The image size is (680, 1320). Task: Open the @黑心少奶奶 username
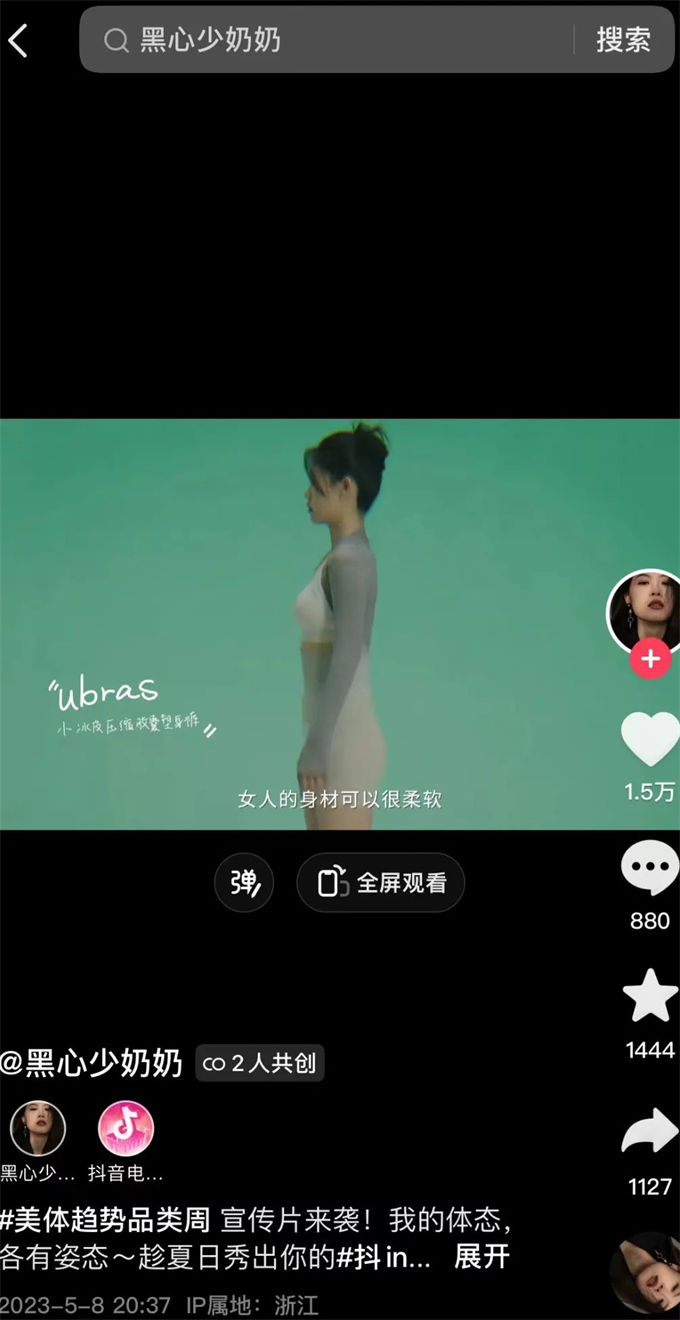coord(92,1064)
